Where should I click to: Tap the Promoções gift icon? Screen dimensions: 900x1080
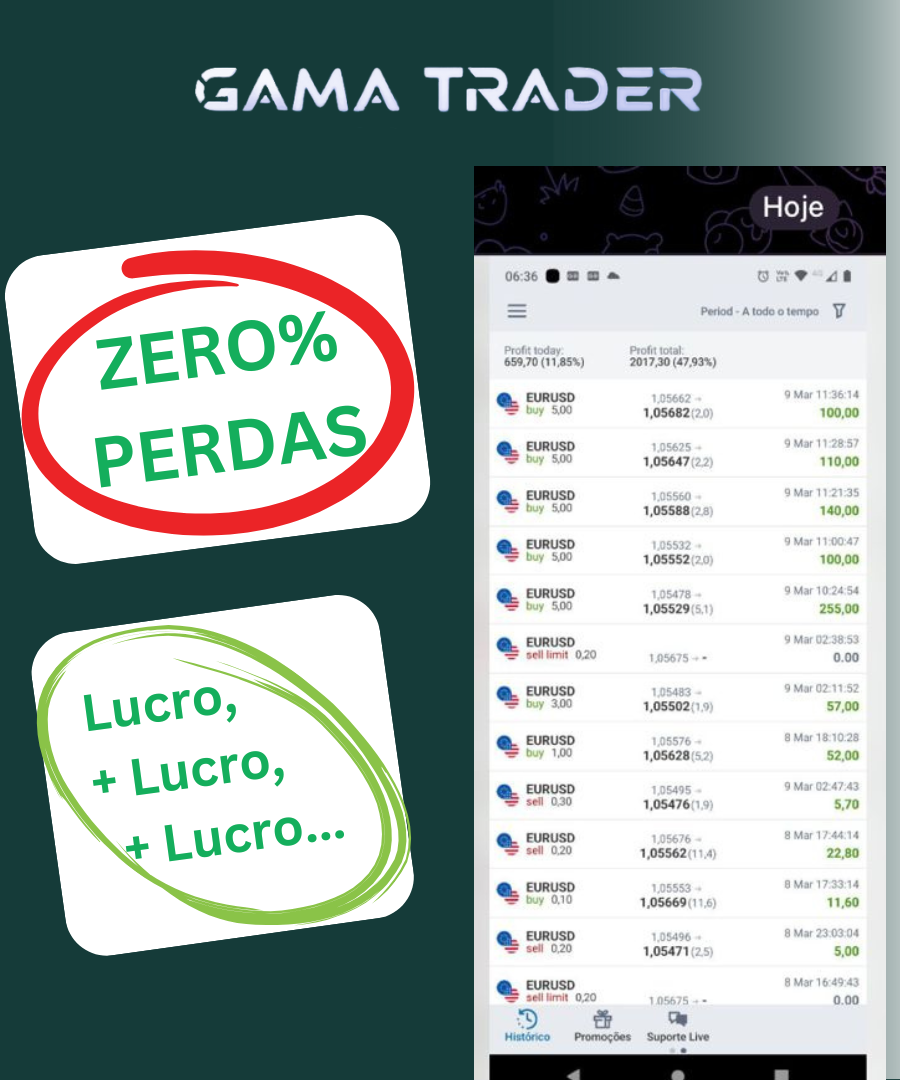click(x=602, y=1019)
